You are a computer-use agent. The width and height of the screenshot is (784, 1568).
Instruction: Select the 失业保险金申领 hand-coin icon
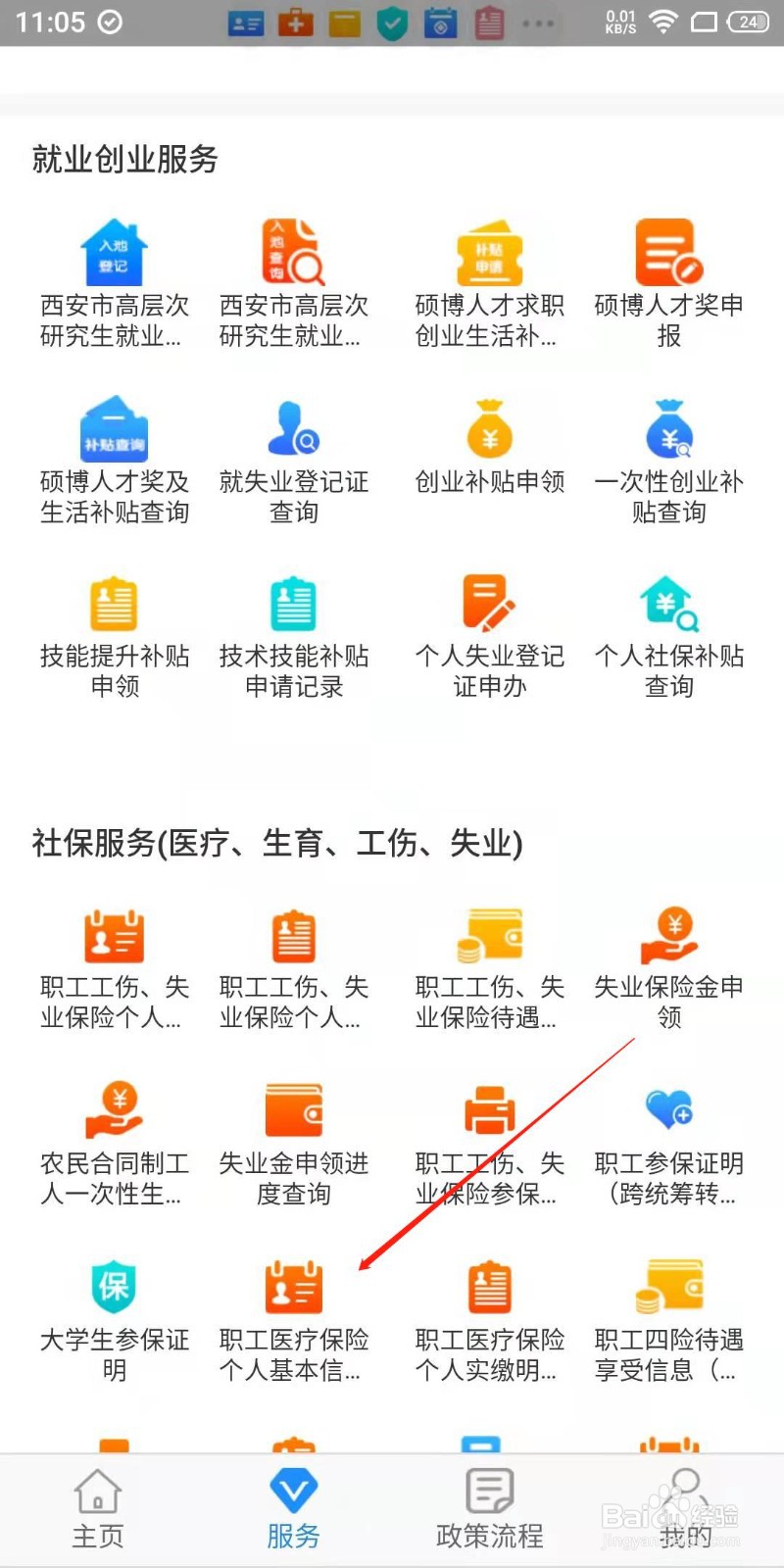pos(667,935)
